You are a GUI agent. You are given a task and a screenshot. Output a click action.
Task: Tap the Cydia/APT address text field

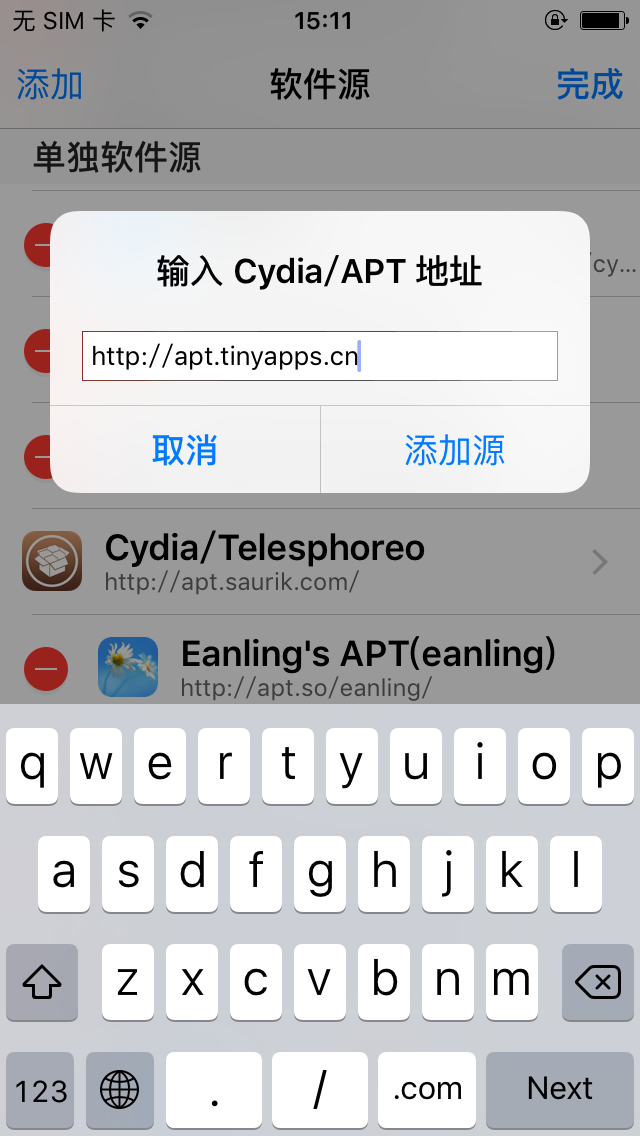point(319,356)
